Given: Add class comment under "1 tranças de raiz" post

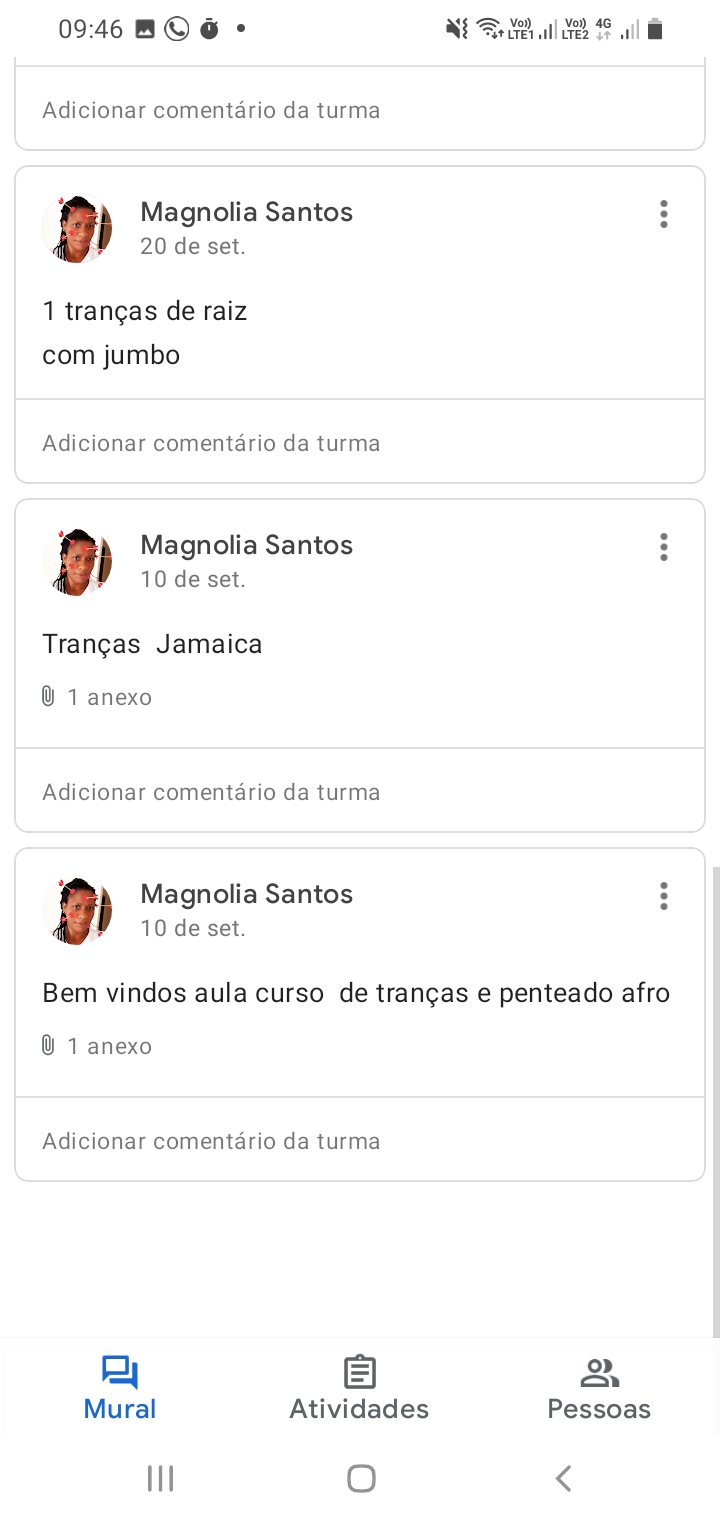Looking at the screenshot, I should tap(360, 442).
